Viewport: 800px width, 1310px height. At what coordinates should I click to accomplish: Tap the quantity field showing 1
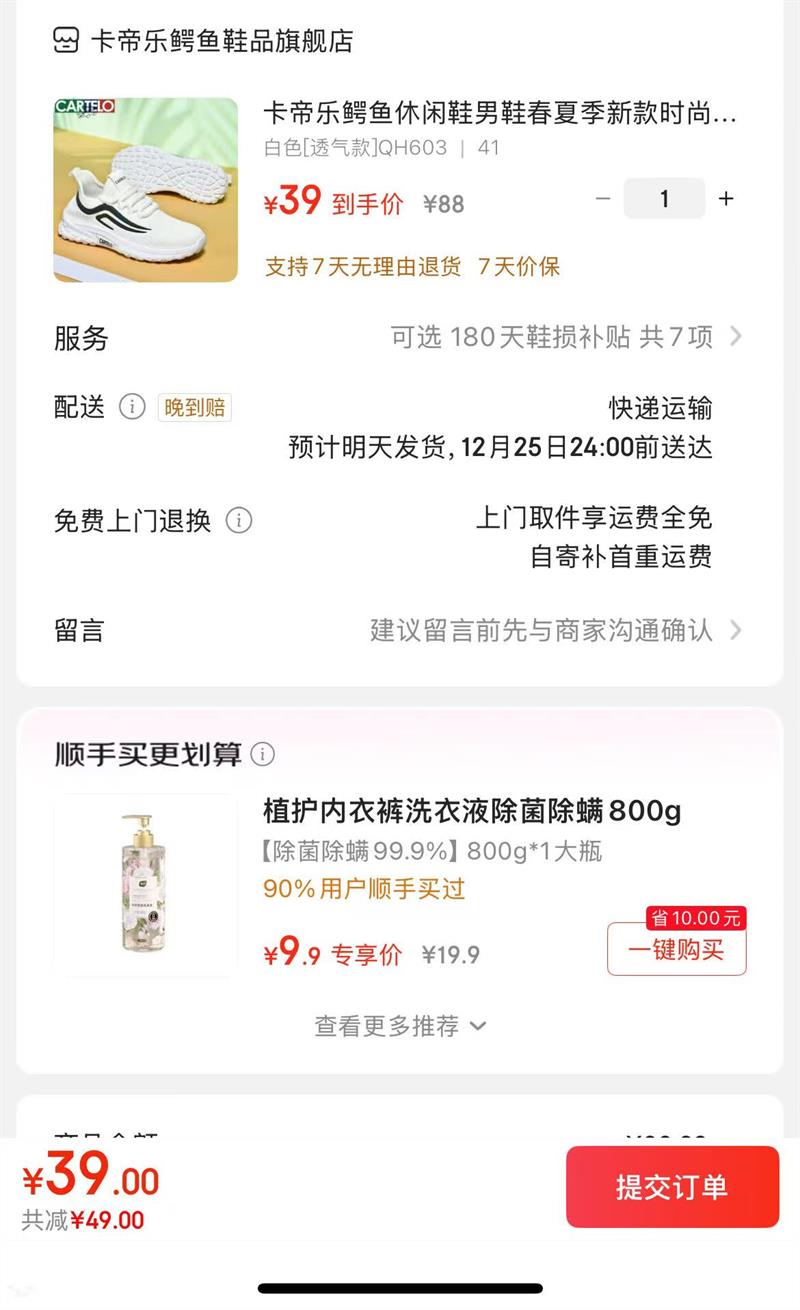pos(664,199)
